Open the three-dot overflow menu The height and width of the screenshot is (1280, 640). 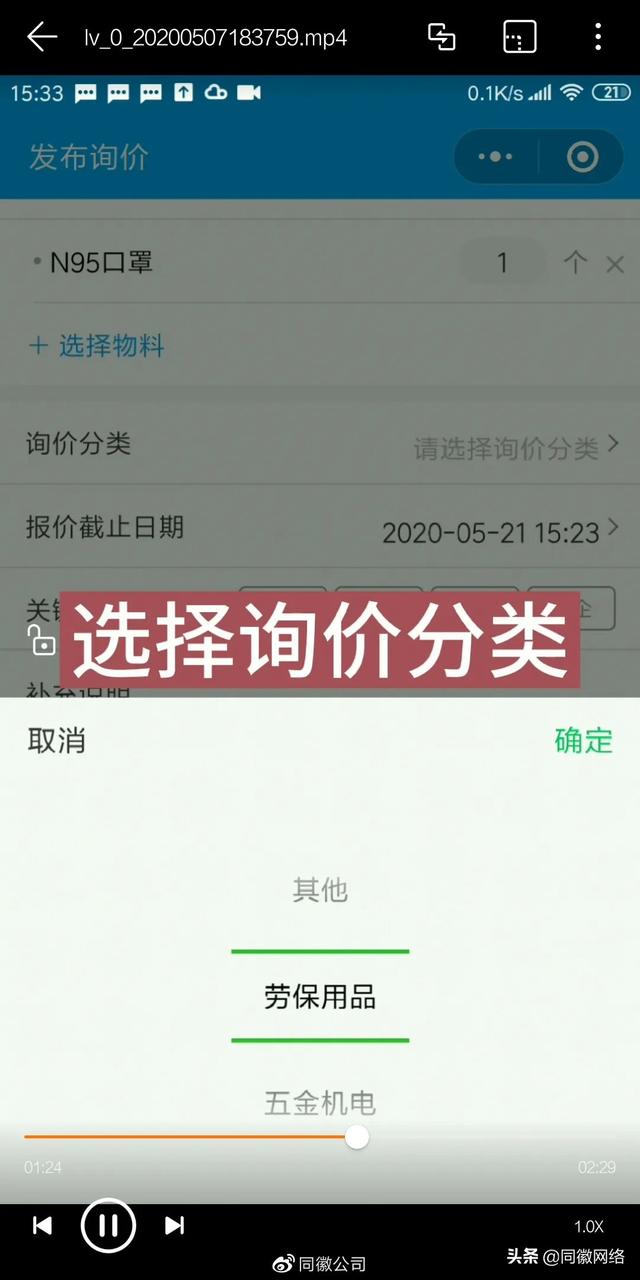click(x=597, y=37)
